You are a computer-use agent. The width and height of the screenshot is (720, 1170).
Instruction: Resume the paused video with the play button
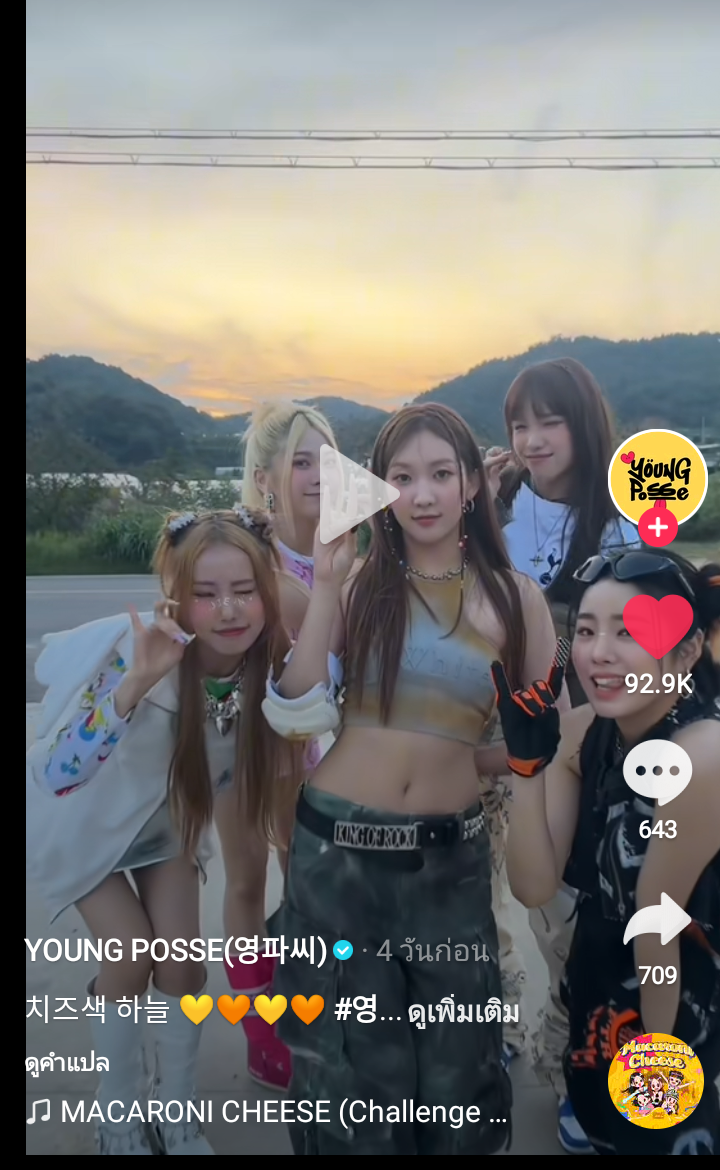(358, 494)
